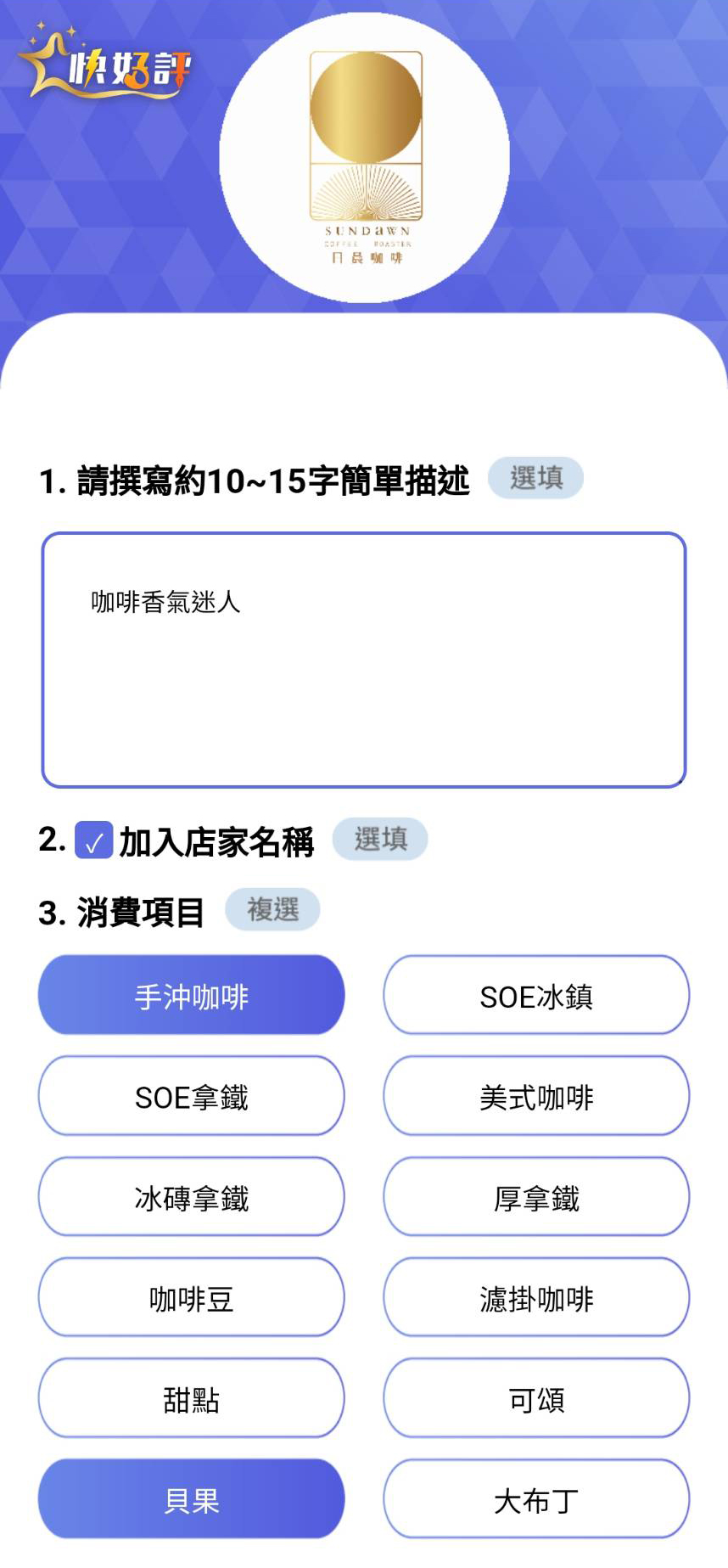Pick the 冰磚拿鐵 chip
Screen dimensions: 728x1568
pos(192,1197)
